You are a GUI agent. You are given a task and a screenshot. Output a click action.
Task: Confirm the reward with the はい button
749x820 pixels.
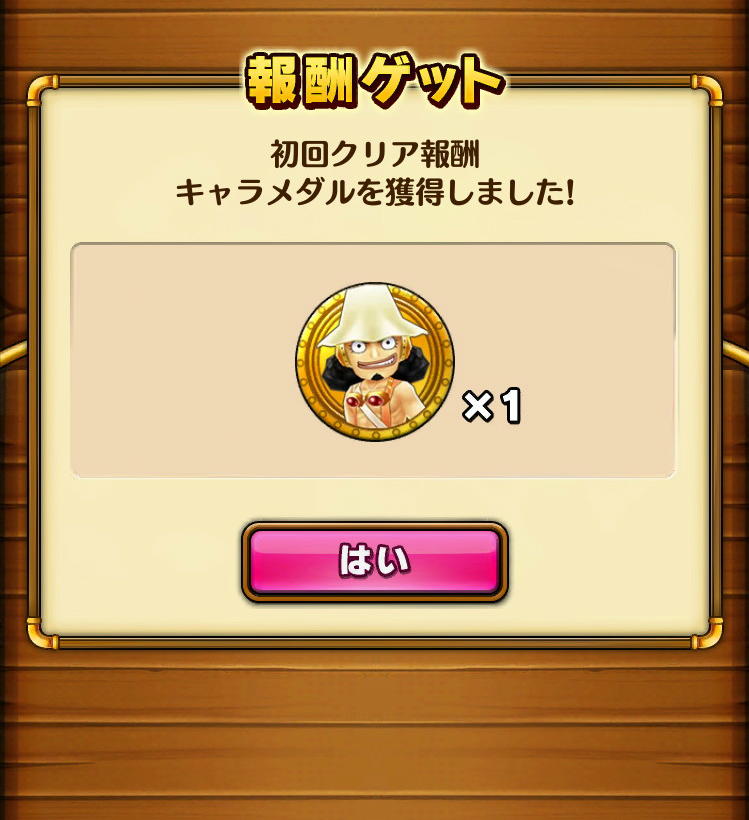[x=374, y=561]
